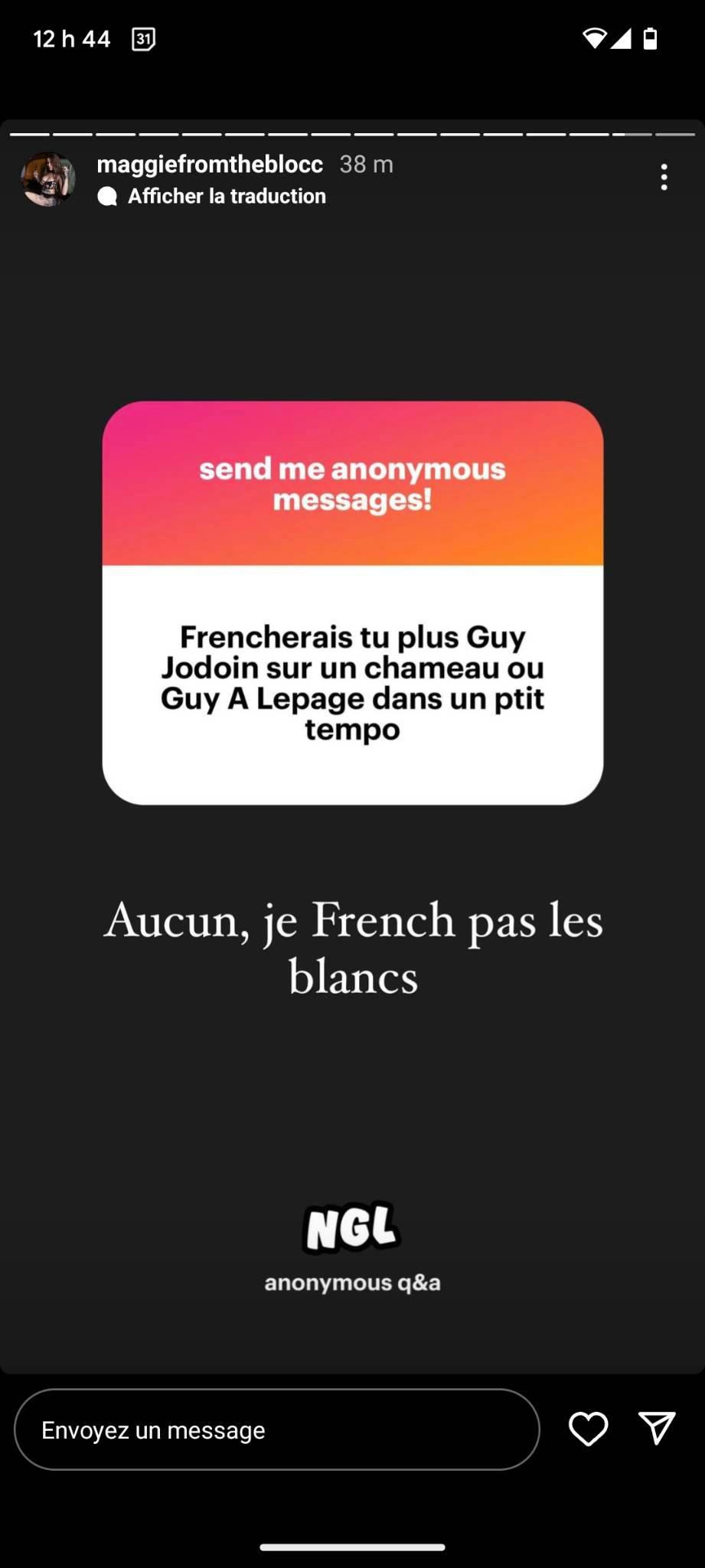Image resolution: width=705 pixels, height=1568 pixels.
Task: Open maggiefromtheblocc's profile picture
Action: coord(48,179)
